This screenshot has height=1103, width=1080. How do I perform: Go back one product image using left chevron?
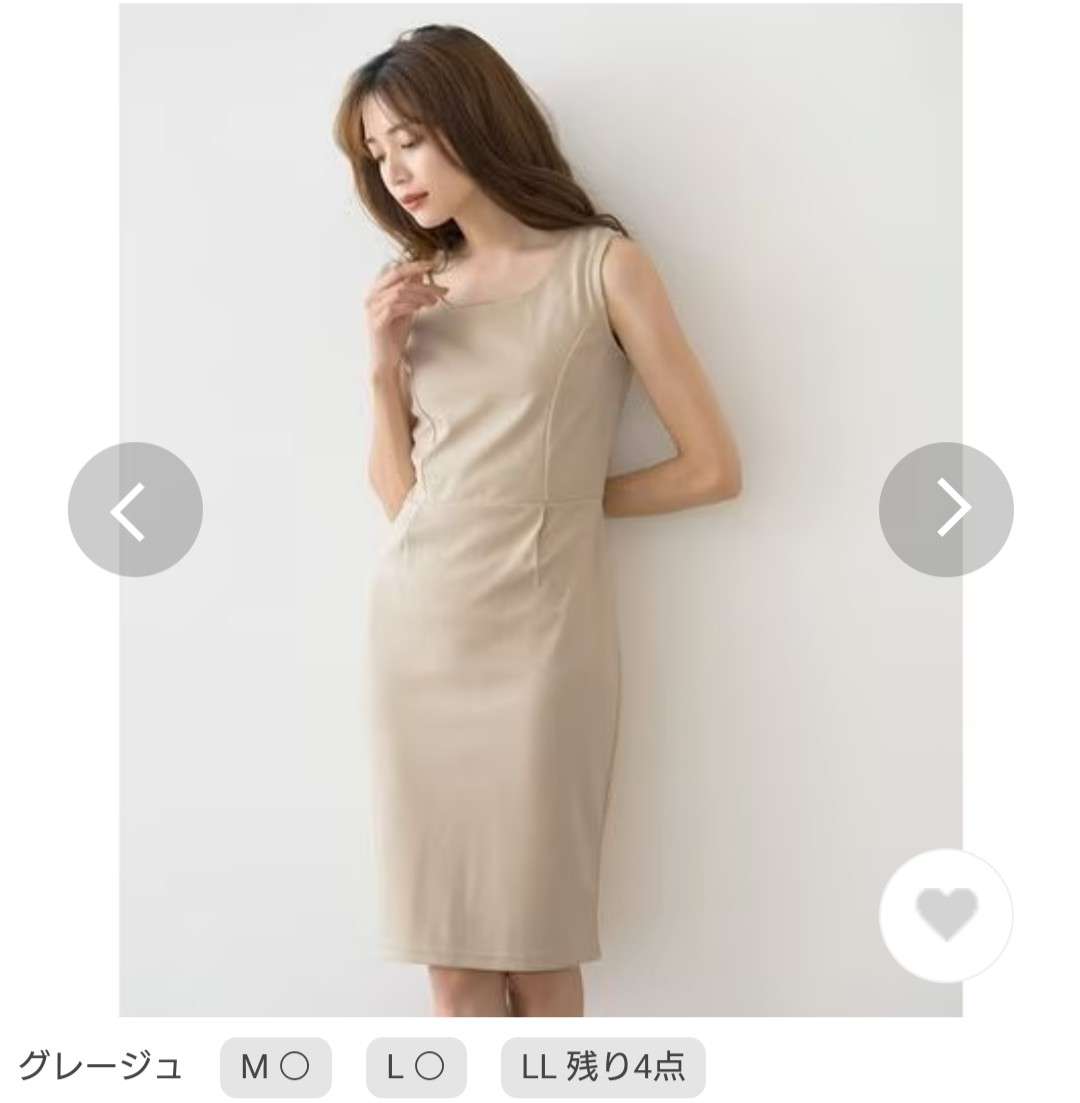(x=136, y=509)
